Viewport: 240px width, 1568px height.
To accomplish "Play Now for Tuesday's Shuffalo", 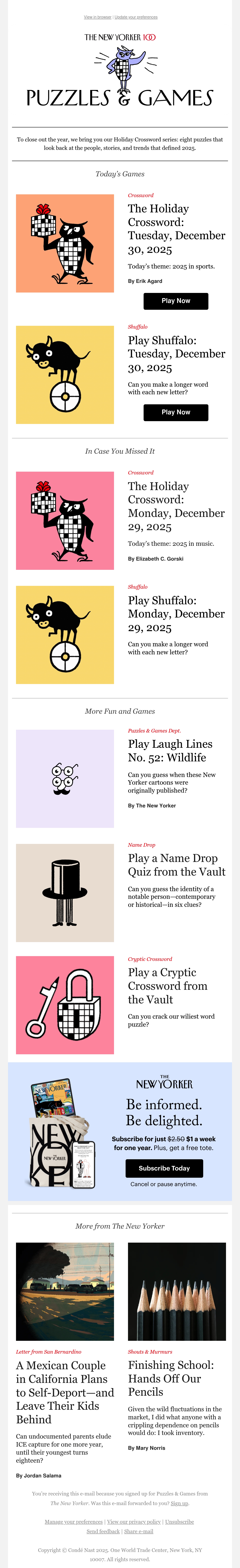I will click(176, 412).
